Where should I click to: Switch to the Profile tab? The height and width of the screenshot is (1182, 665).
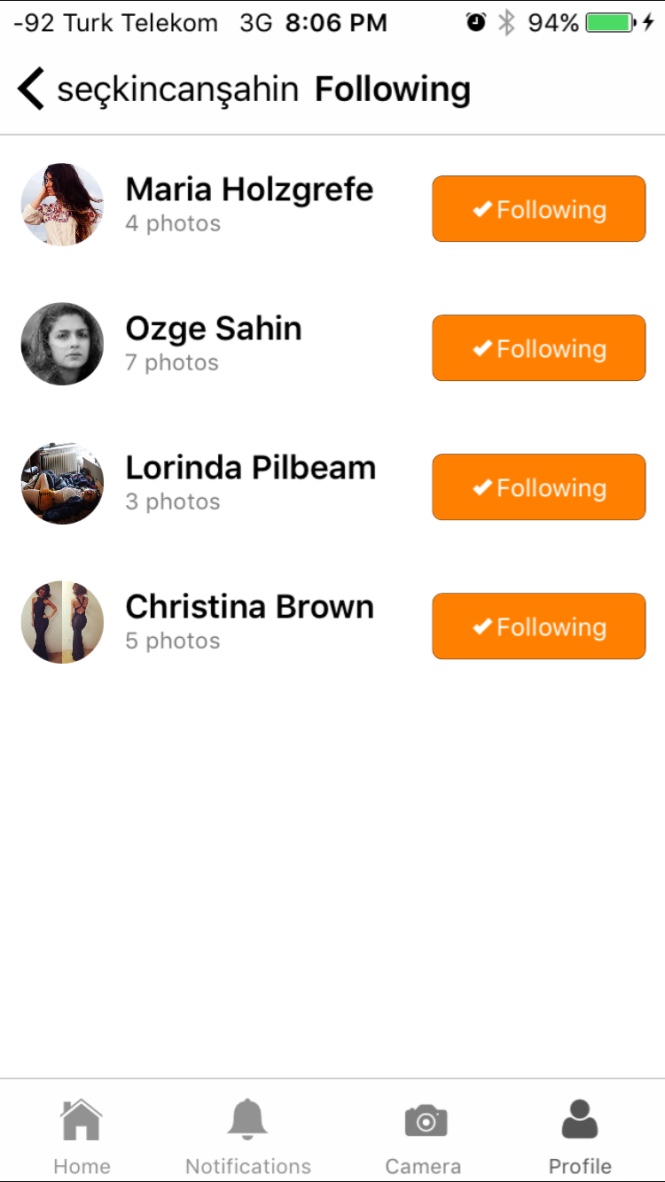(x=580, y=1137)
